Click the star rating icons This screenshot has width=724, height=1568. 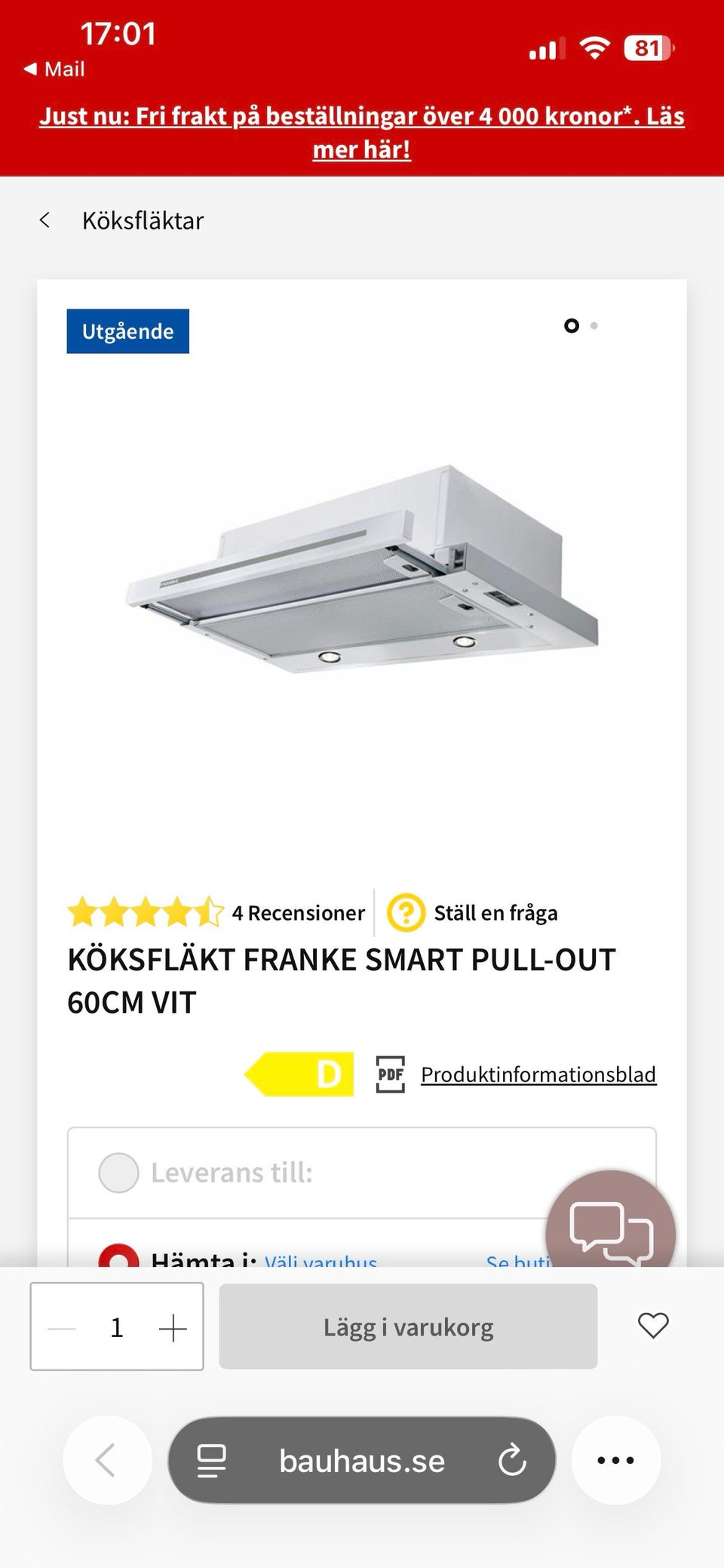(x=143, y=912)
